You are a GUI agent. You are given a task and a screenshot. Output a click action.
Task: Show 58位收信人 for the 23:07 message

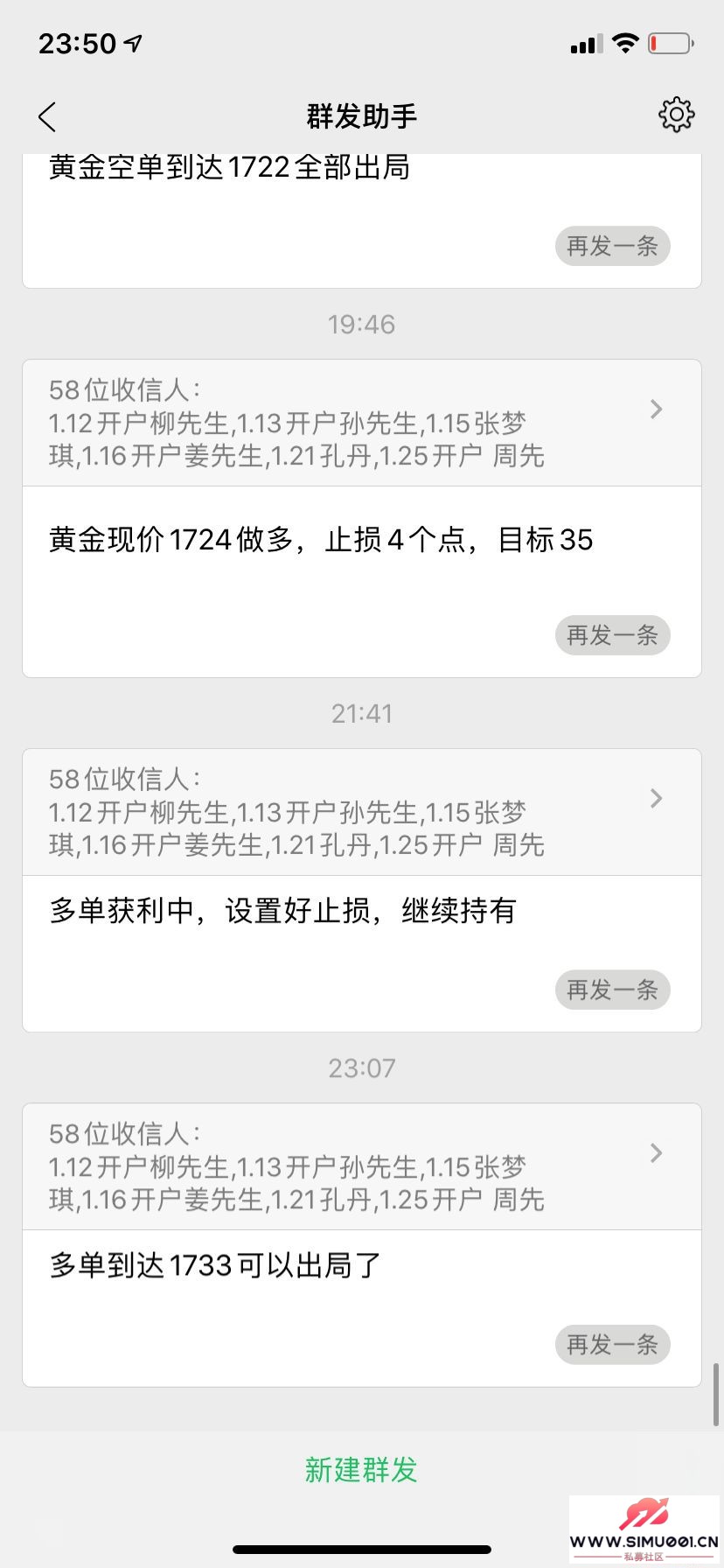point(656,1153)
